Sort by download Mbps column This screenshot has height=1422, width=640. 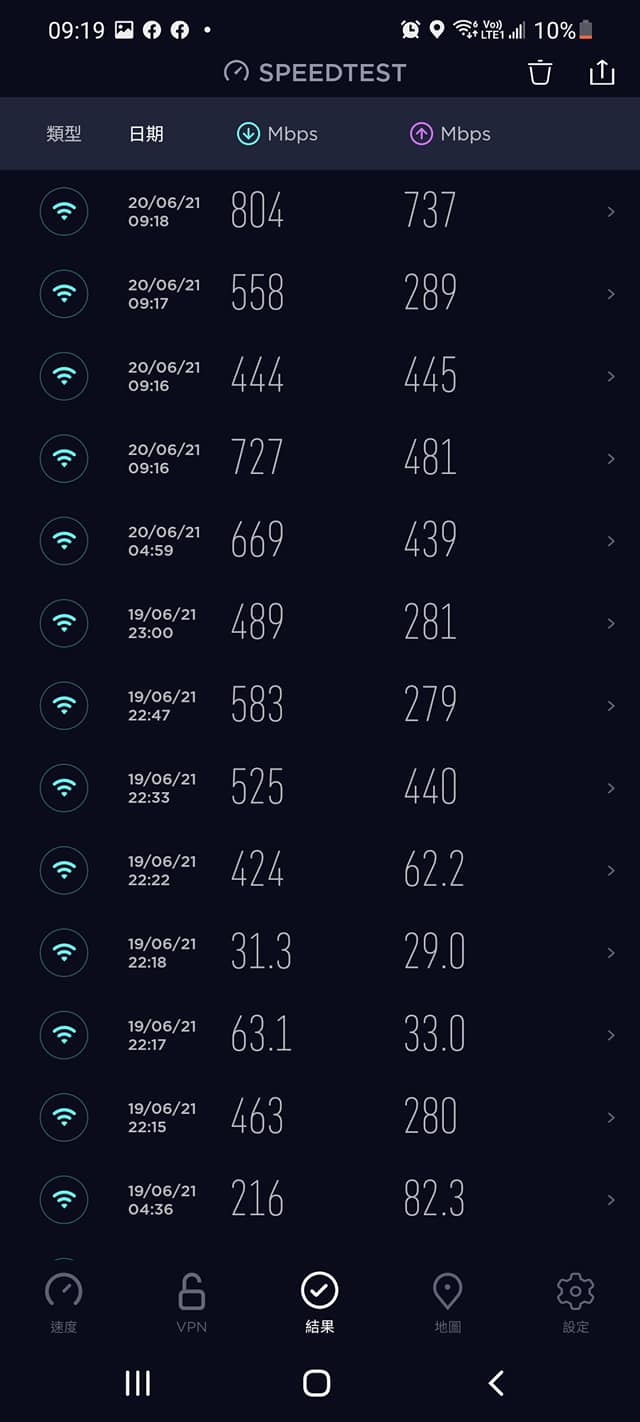(277, 134)
